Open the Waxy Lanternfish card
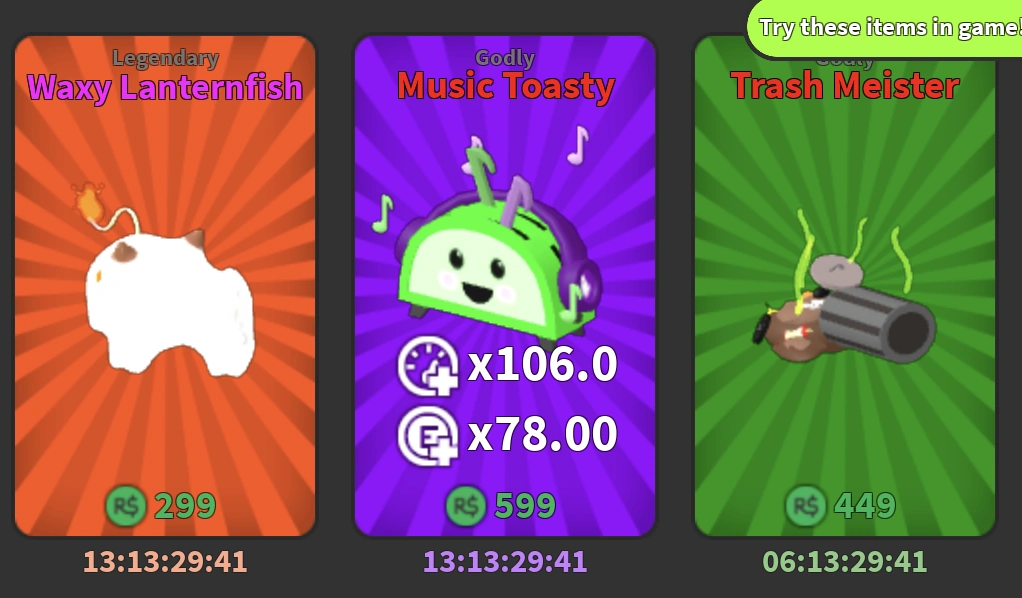The width and height of the screenshot is (1022, 598). [165, 286]
